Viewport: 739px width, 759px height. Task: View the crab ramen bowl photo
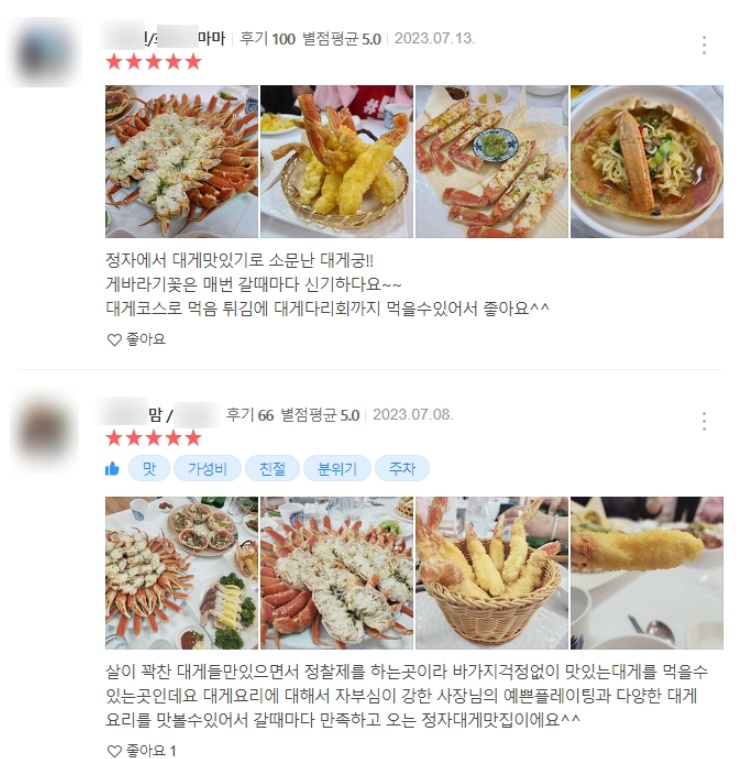[646, 161]
